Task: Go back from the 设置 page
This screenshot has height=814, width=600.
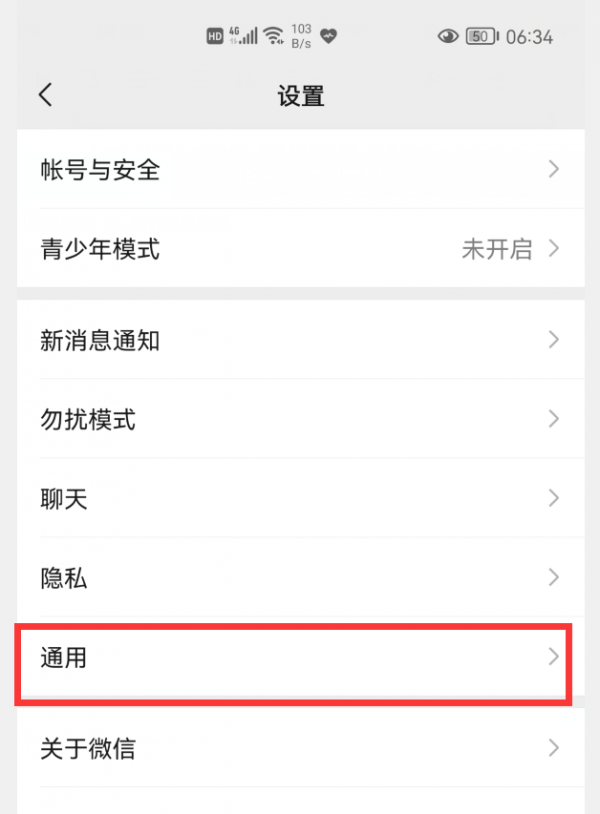Action: click(46, 95)
